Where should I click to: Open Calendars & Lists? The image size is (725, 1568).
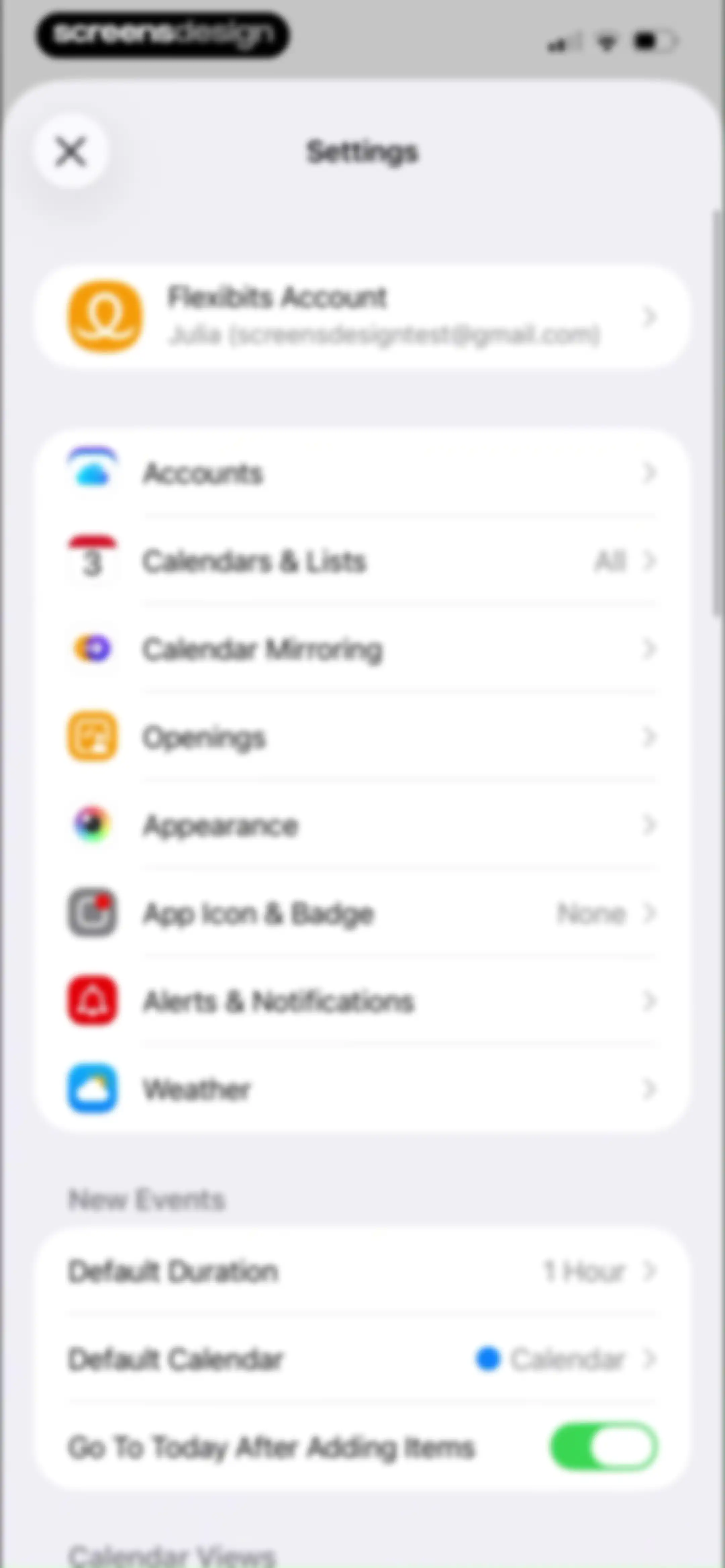pos(362,561)
